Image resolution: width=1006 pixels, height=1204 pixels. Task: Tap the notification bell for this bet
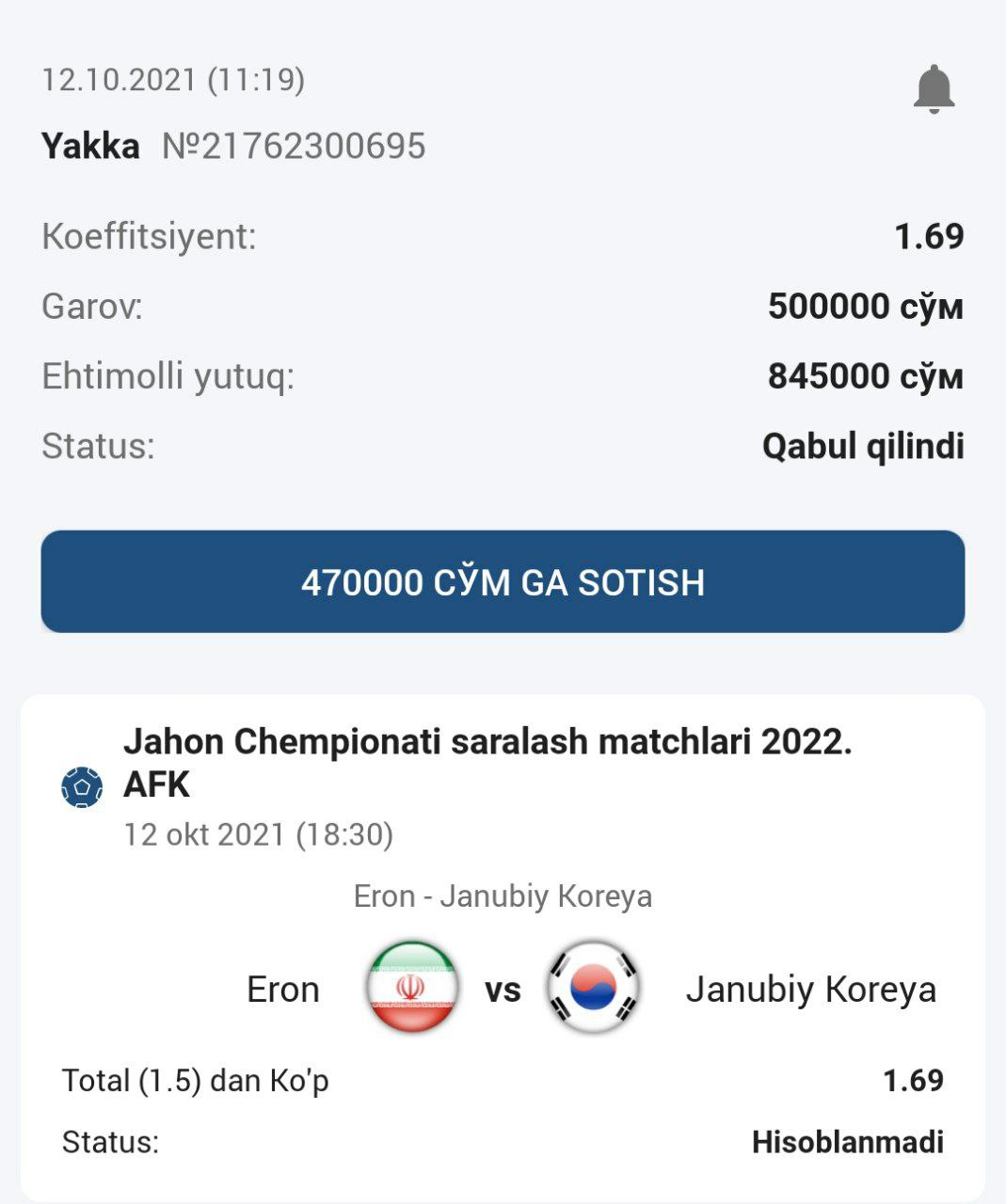tap(934, 89)
